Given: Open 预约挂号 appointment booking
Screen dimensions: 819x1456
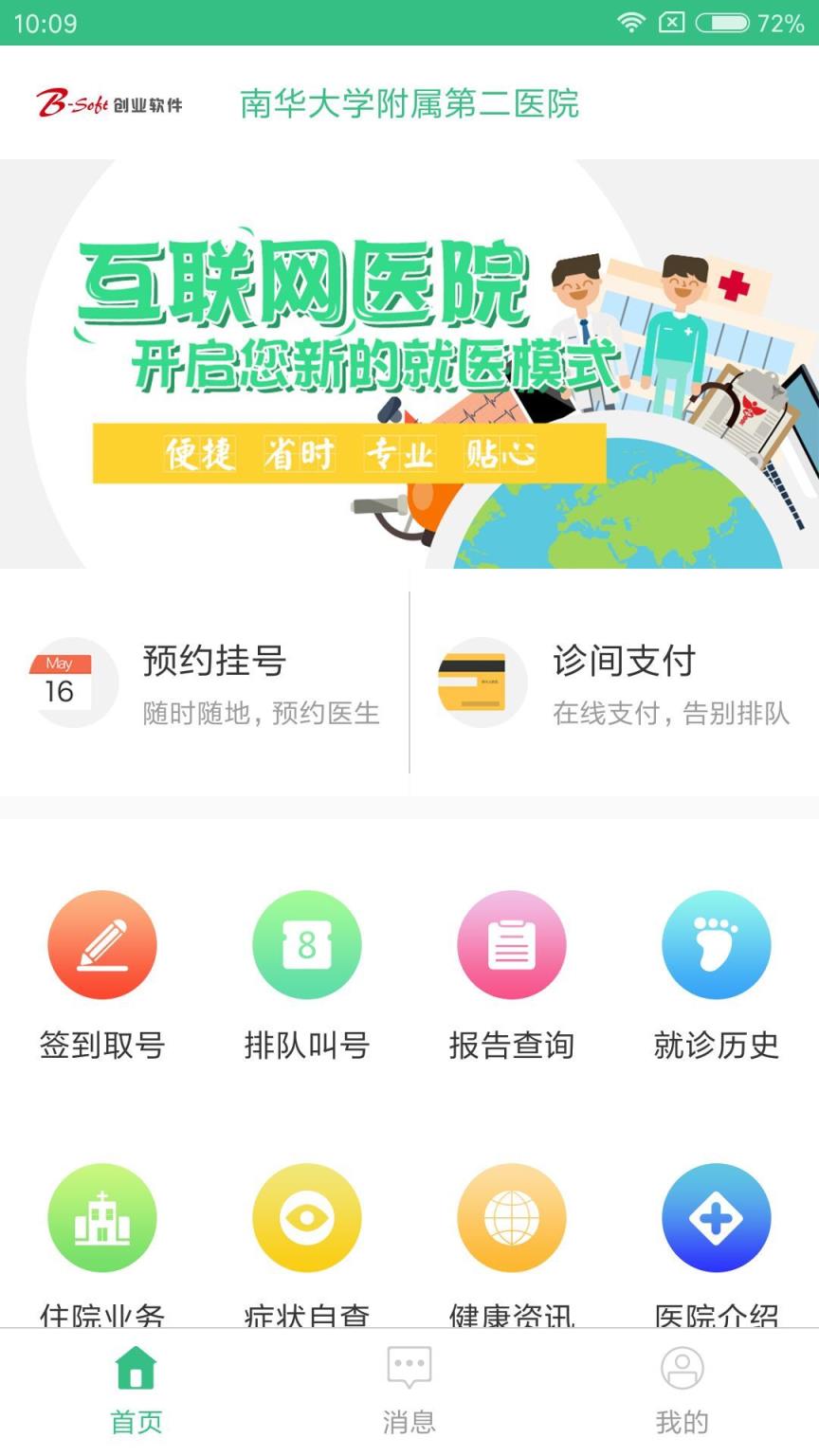Looking at the screenshot, I should (213, 664).
